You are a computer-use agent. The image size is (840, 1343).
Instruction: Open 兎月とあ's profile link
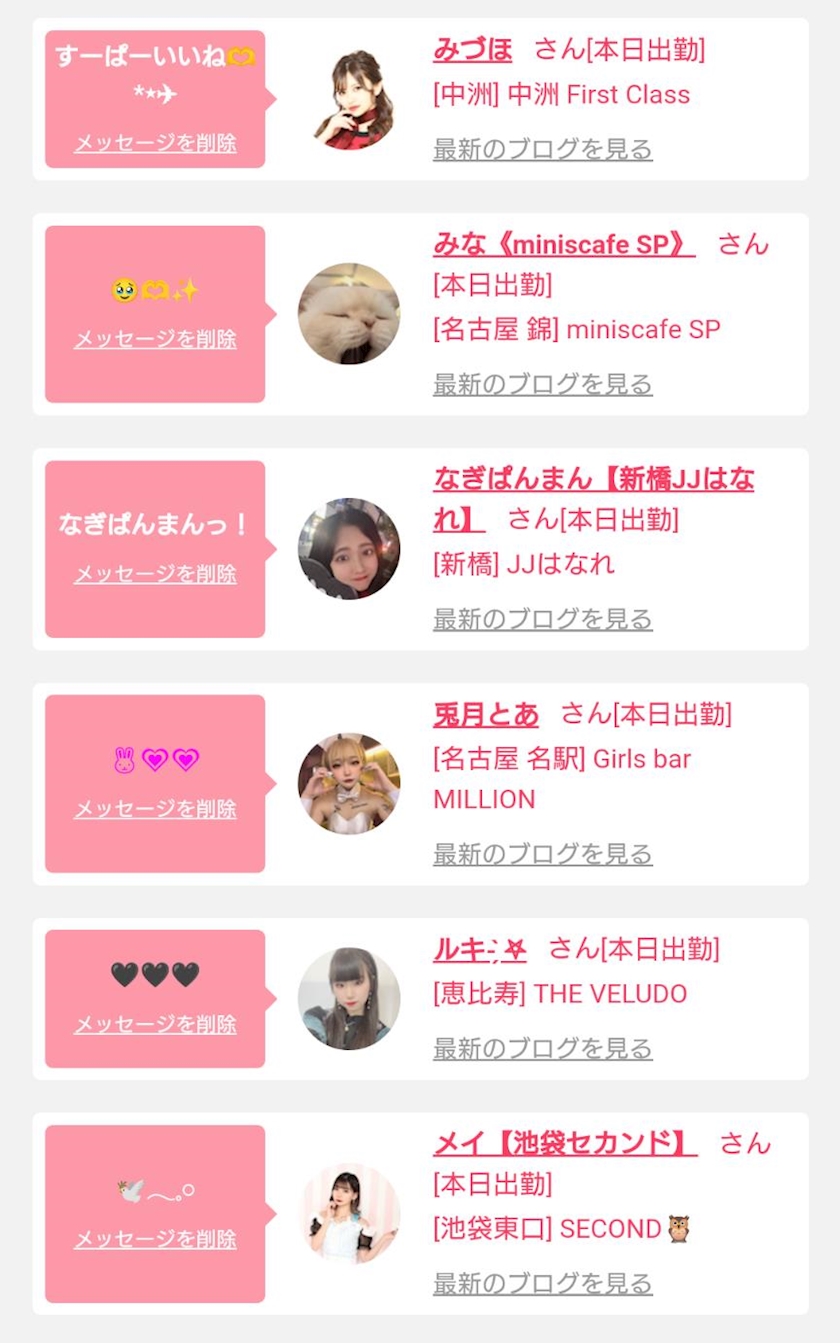pyautogui.click(x=486, y=714)
